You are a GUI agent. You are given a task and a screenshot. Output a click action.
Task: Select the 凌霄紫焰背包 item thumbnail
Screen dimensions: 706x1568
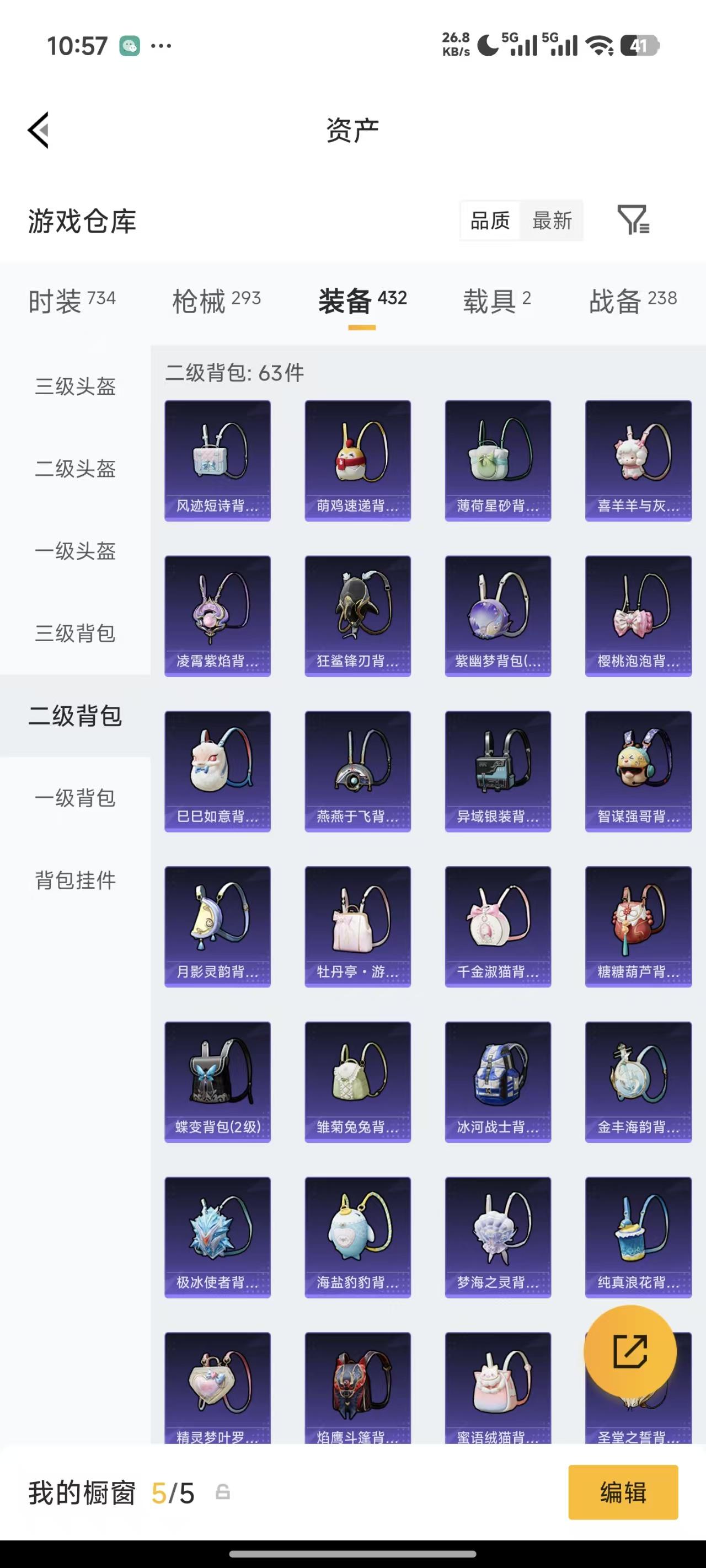click(217, 615)
